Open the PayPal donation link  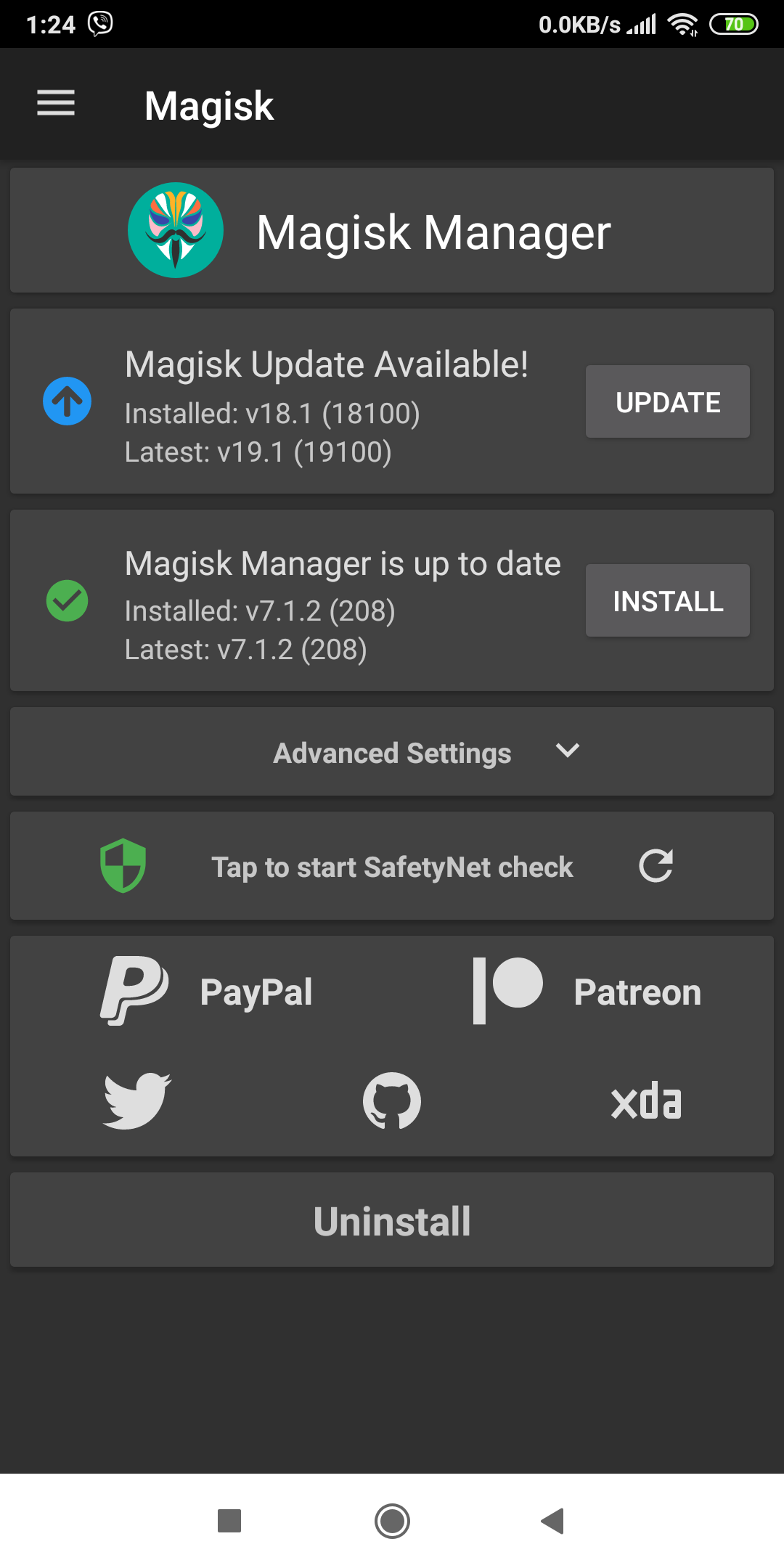point(207,992)
